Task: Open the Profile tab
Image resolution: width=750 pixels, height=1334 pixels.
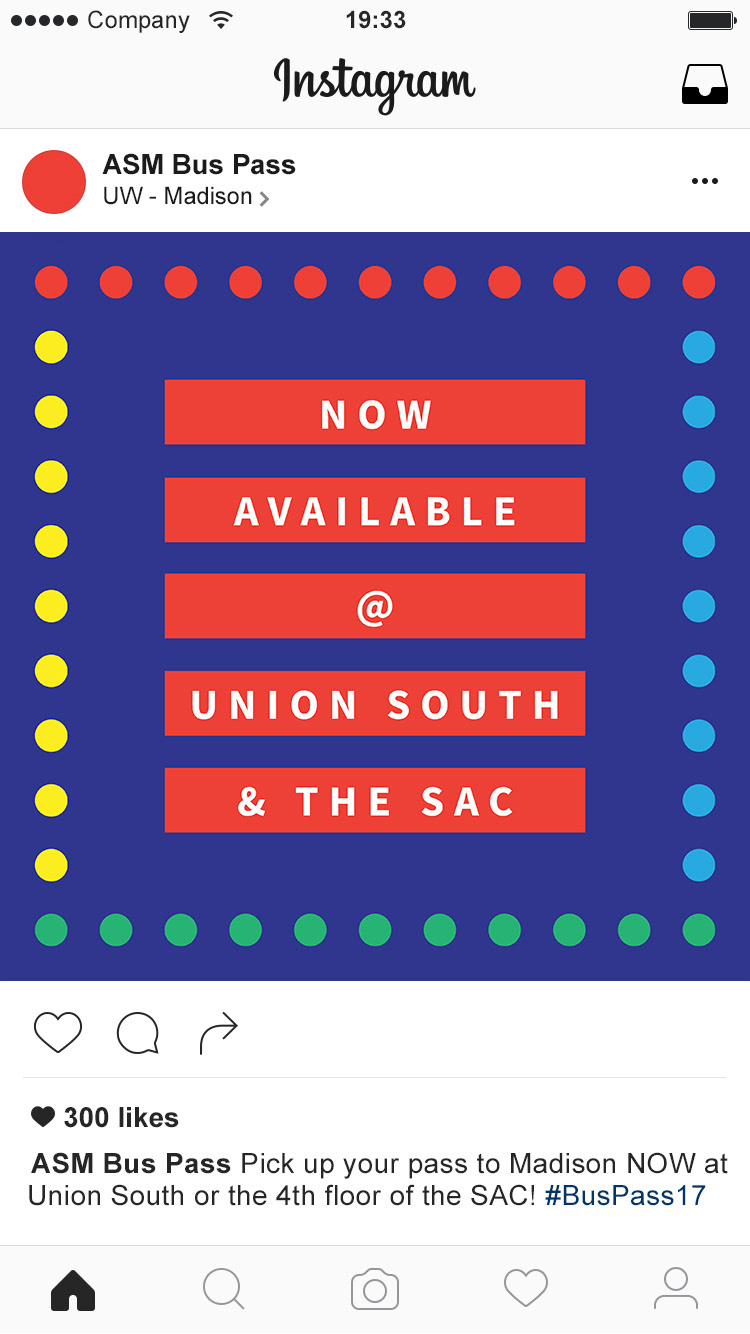Action: (x=676, y=1288)
